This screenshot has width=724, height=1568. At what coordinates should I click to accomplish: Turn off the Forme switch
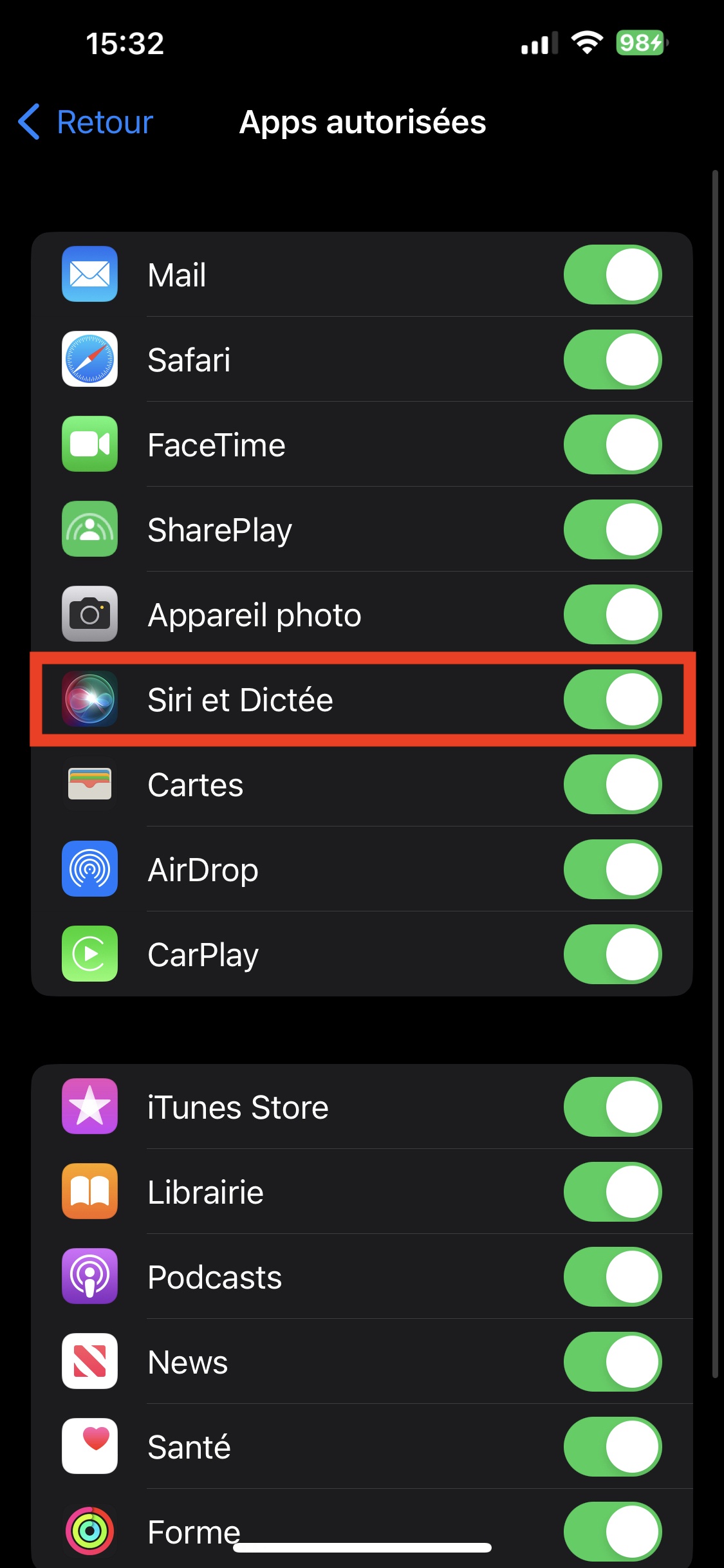tap(613, 1532)
